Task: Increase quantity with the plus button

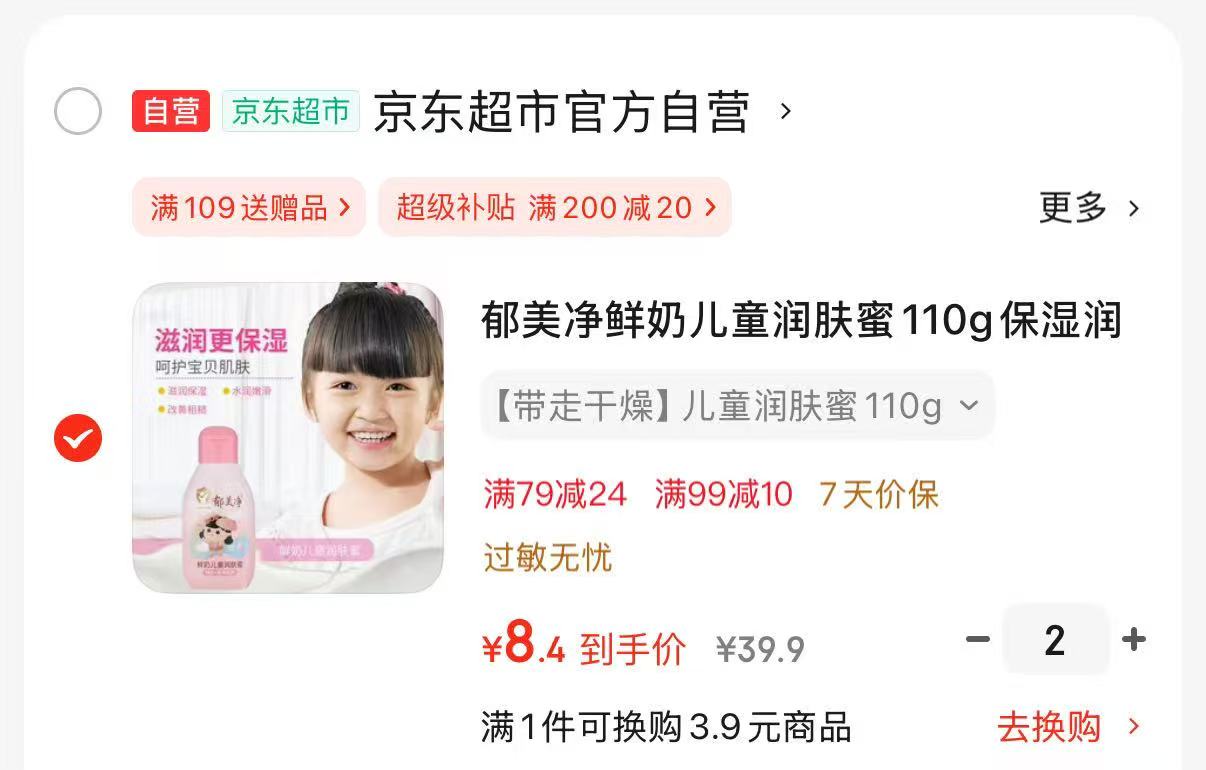Action: (1133, 639)
